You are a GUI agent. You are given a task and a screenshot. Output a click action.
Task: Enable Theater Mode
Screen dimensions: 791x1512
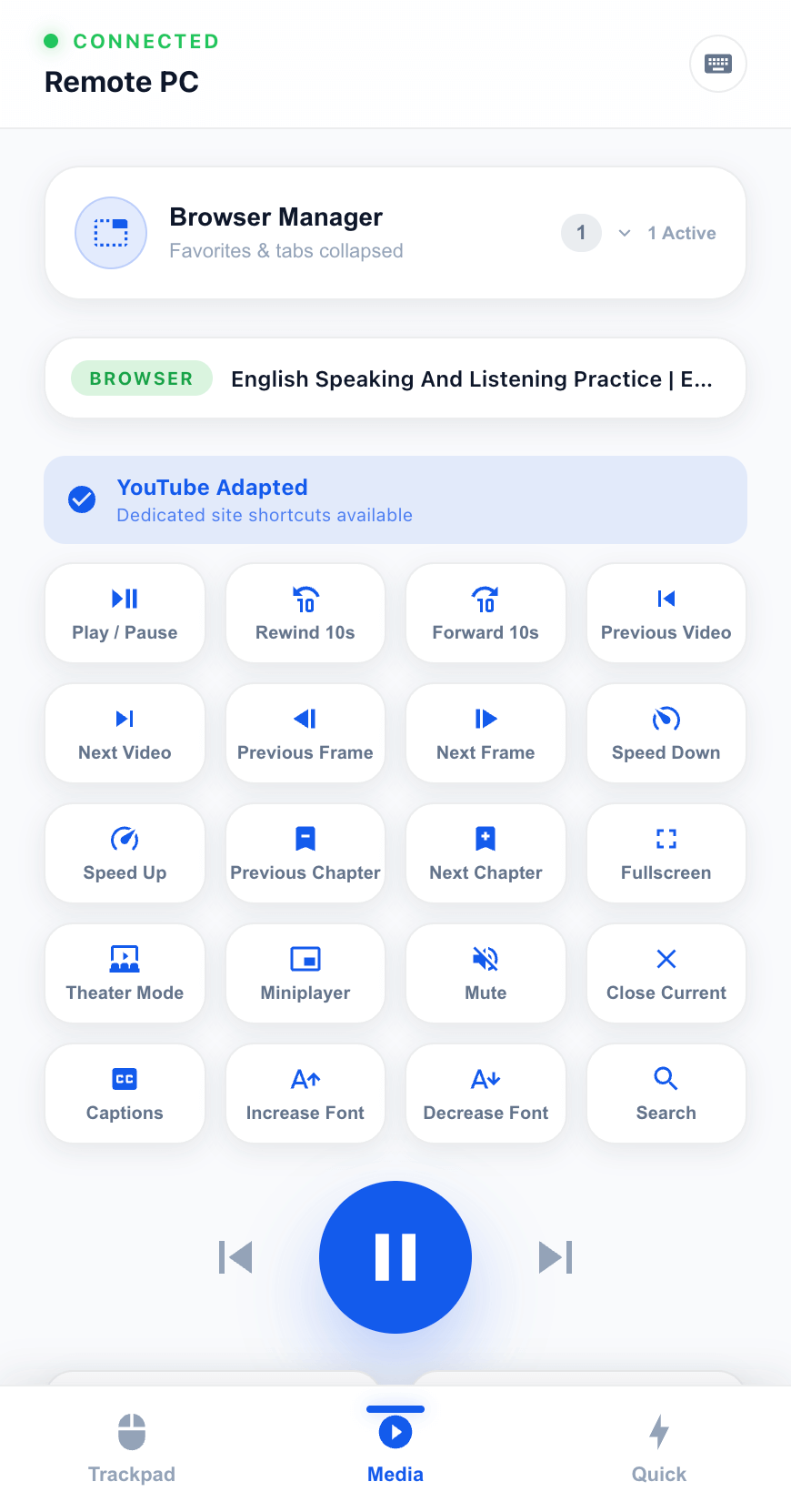125,973
